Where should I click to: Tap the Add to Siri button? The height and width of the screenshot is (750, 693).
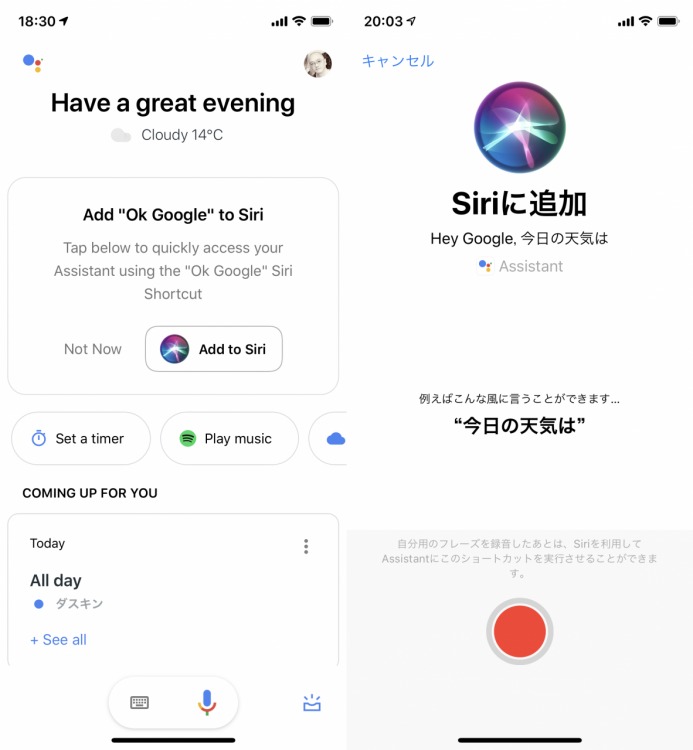coord(213,349)
